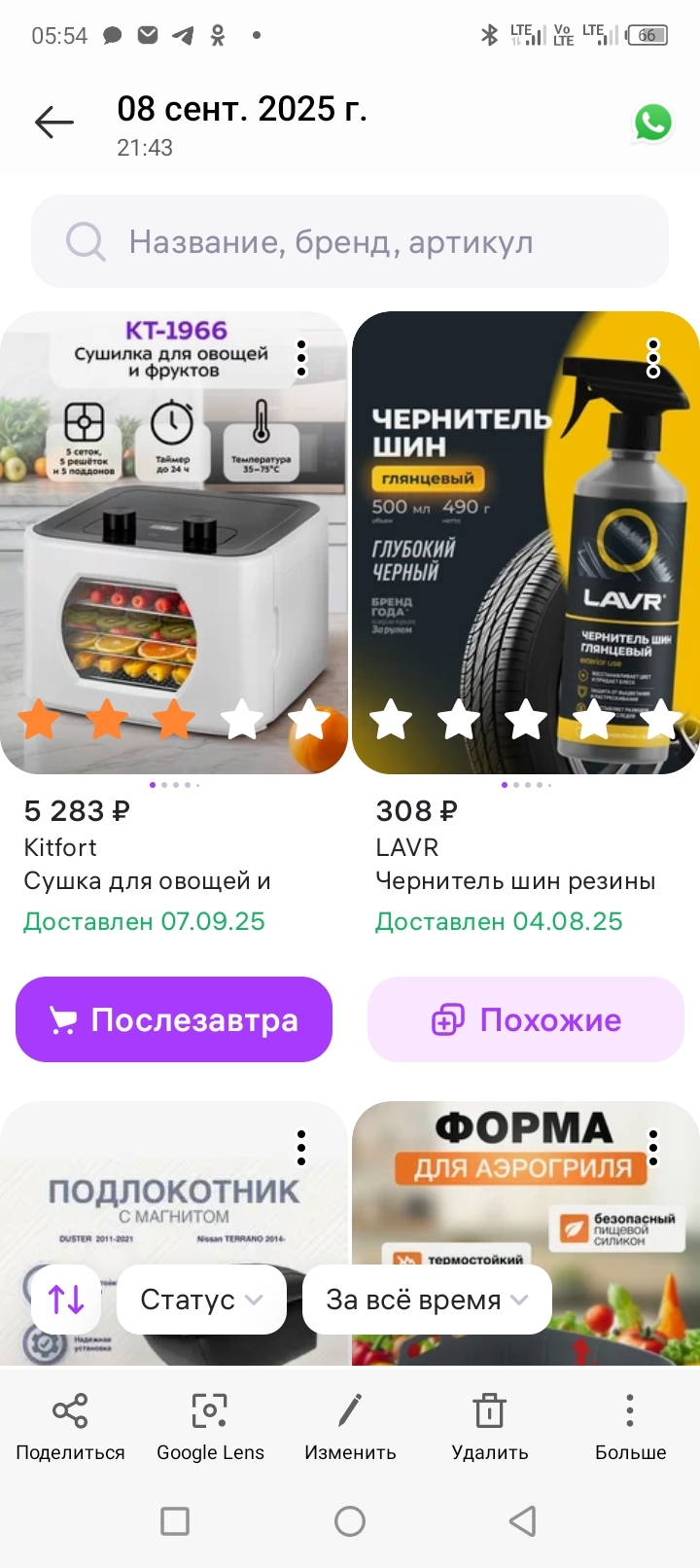Edit the image with Изменить
The image size is (700, 1568).
(350, 1426)
